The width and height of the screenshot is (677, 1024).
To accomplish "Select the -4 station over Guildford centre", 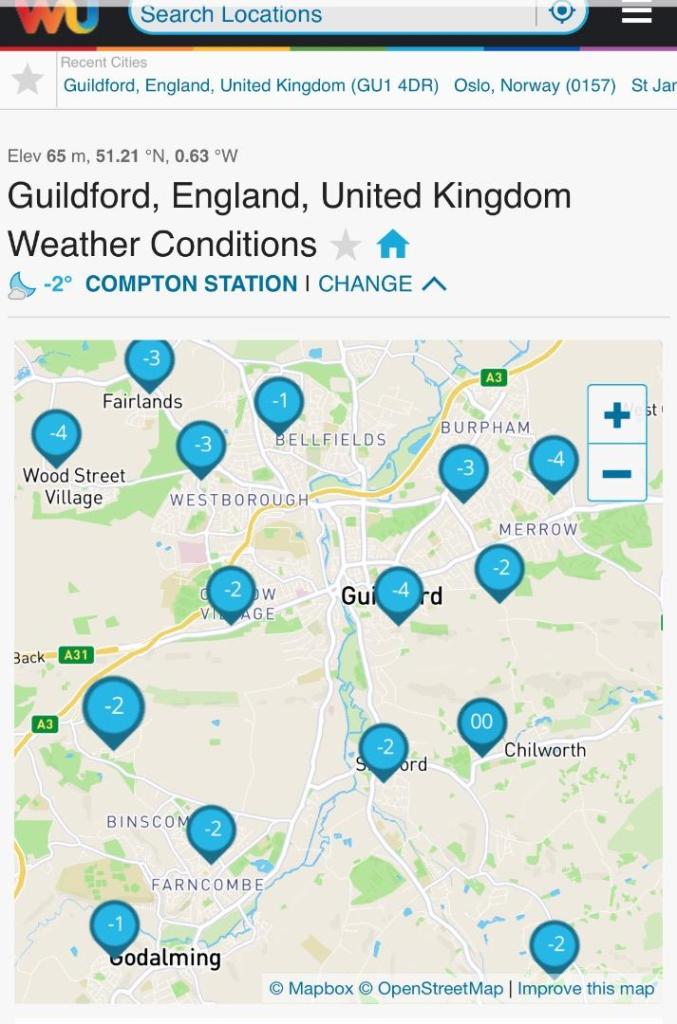I will (x=399, y=591).
